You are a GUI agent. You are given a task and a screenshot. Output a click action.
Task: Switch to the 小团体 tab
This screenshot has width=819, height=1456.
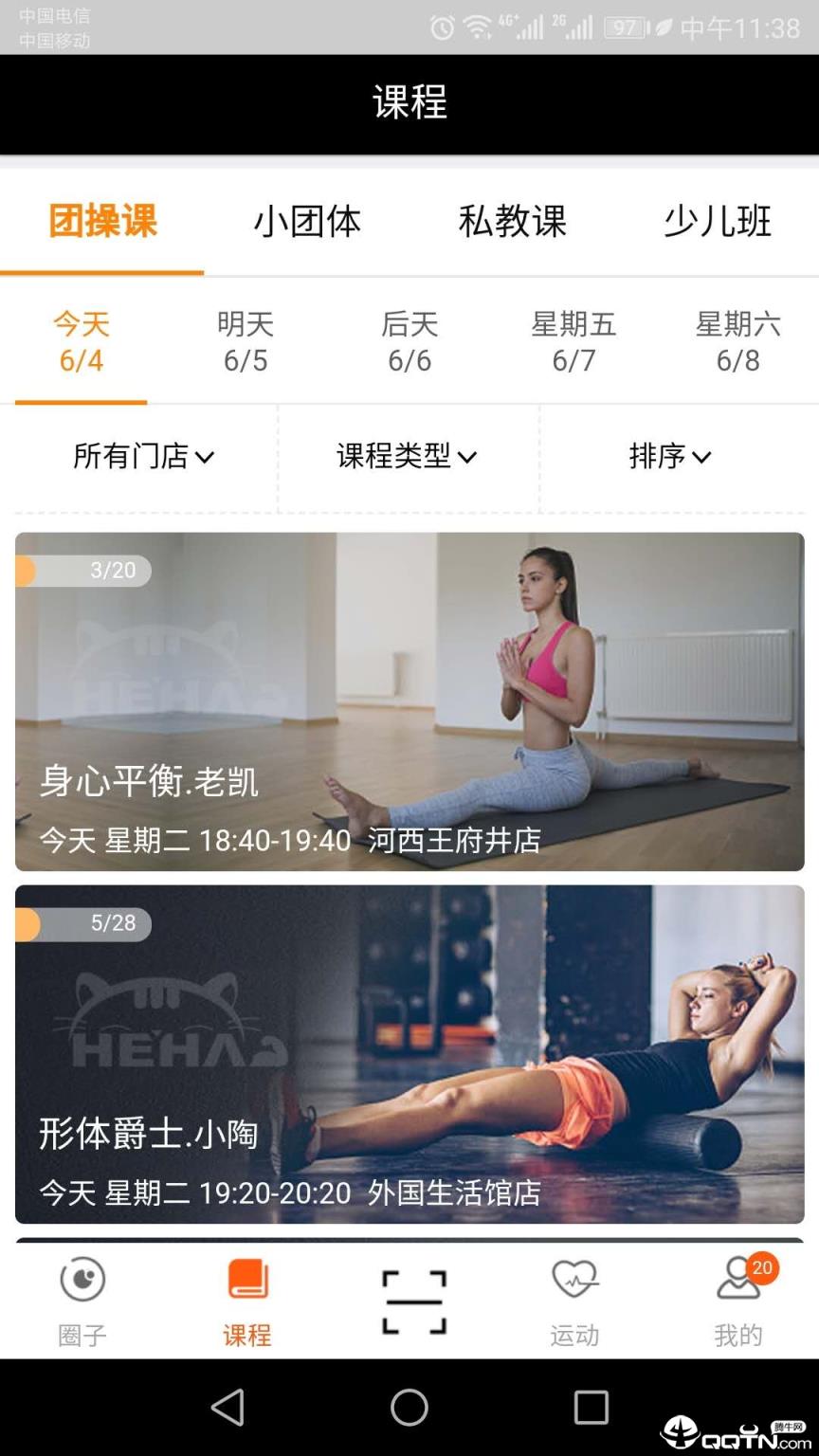tap(307, 223)
